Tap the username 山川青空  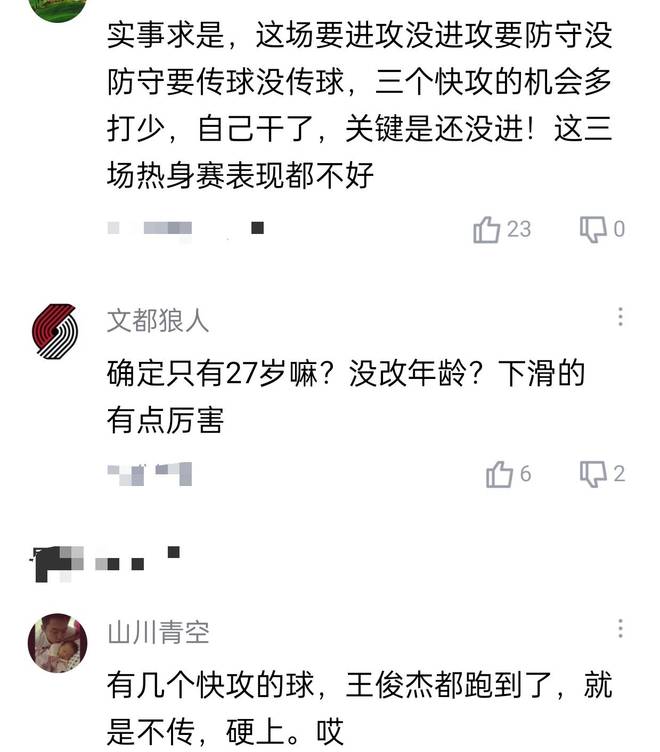[x=158, y=632]
